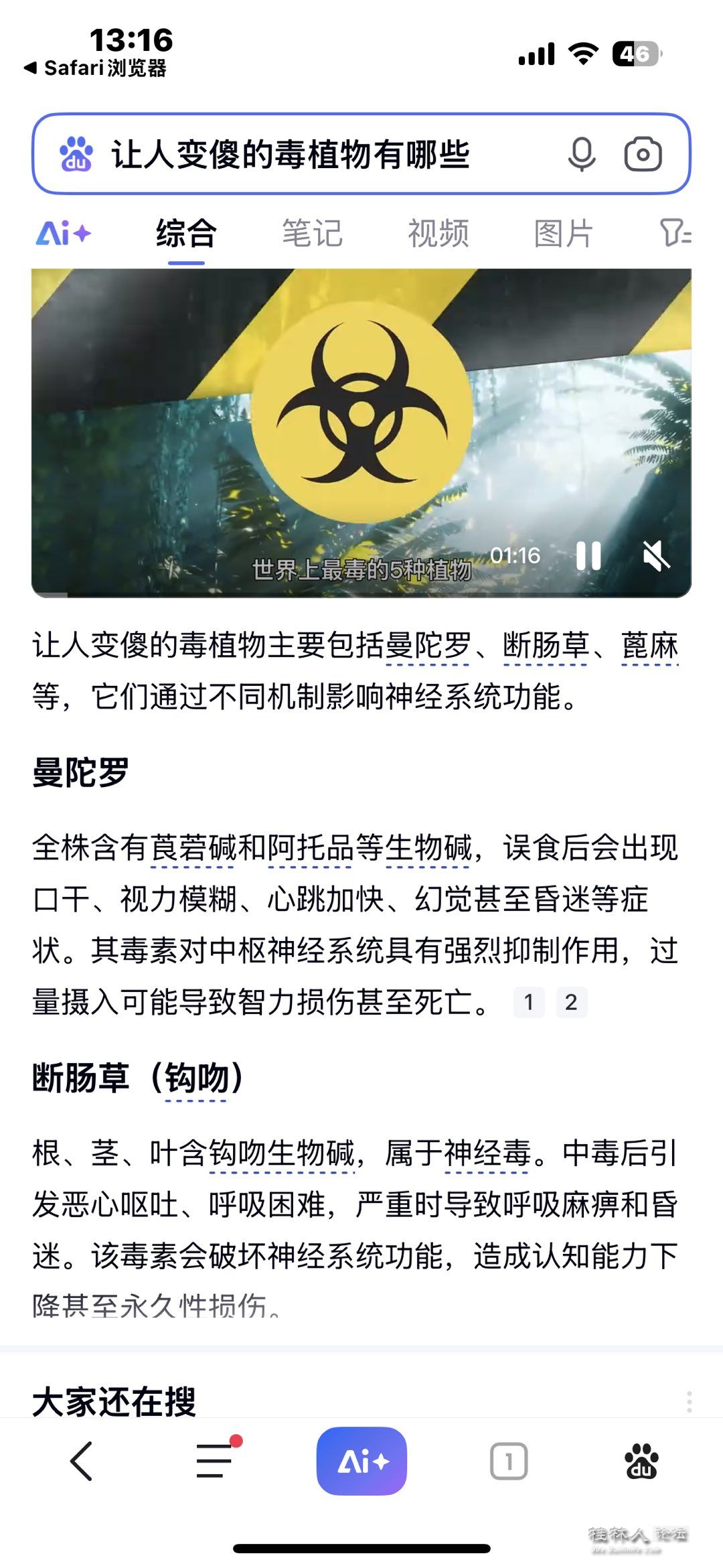Screen dimensions: 723x1568
Task: Start voice search with the microphone icon
Action: (x=581, y=155)
